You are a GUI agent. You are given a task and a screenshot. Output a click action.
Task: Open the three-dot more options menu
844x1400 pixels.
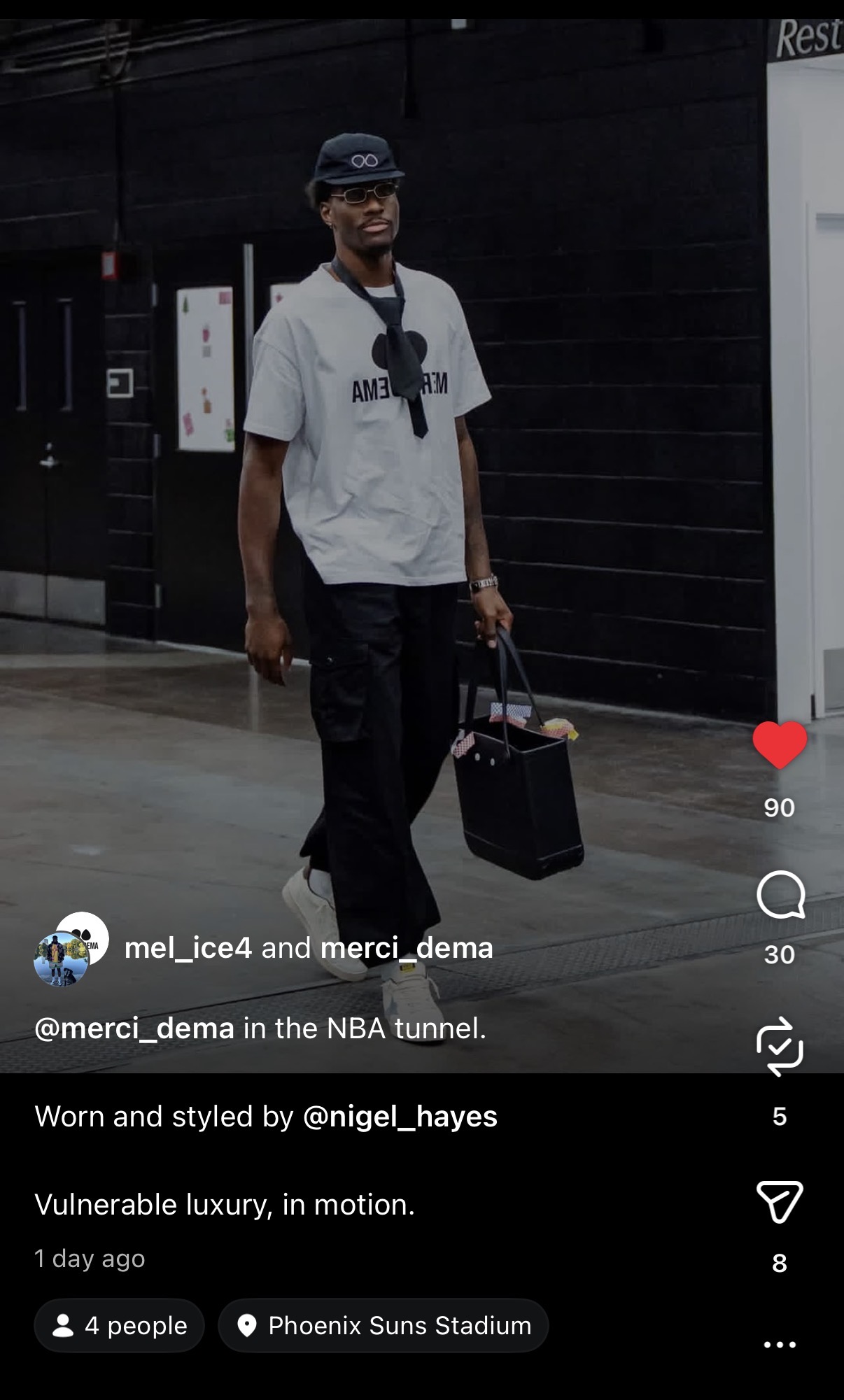click(x=780, y=1344)
